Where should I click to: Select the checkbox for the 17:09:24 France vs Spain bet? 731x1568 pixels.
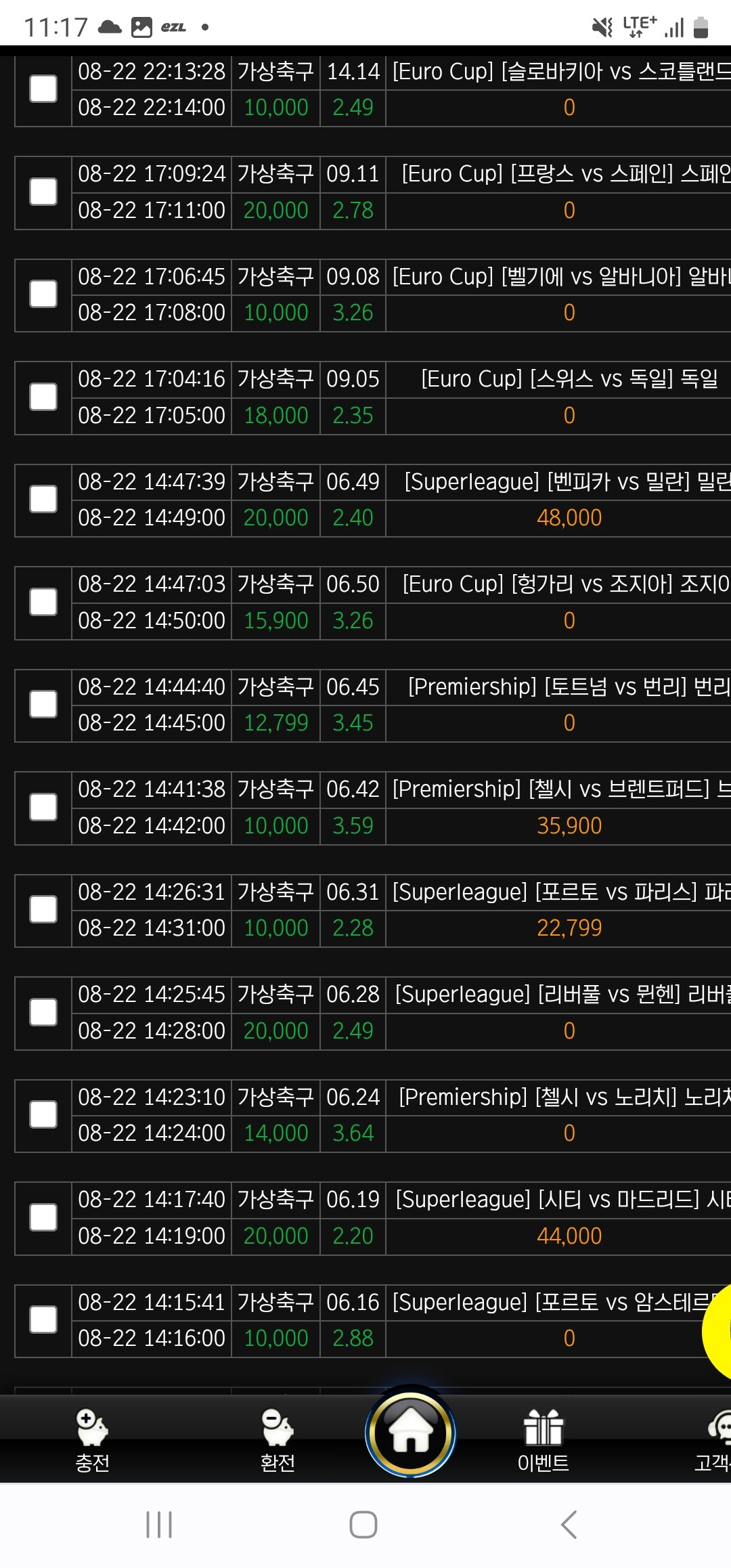click(x=43, y=192)
